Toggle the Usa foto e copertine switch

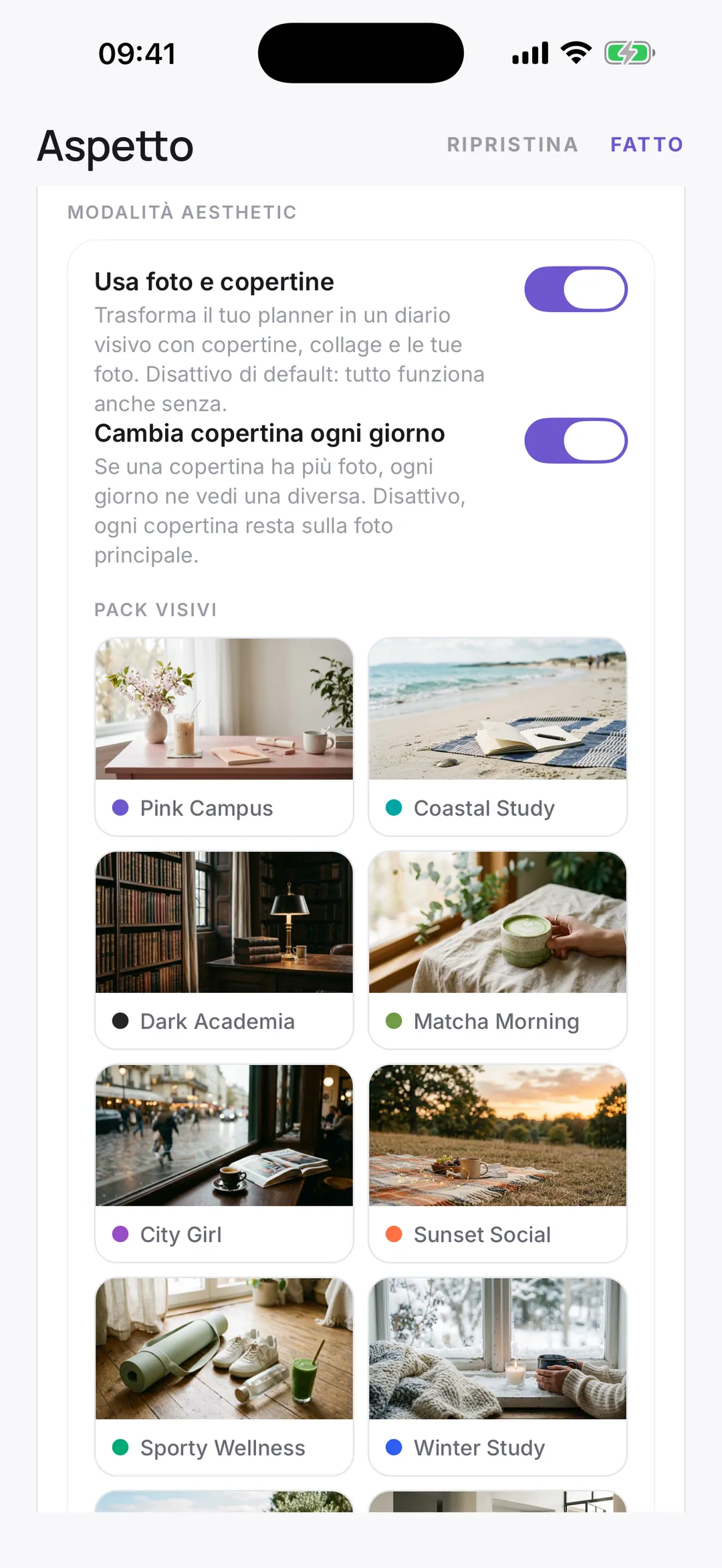point(576,289)
